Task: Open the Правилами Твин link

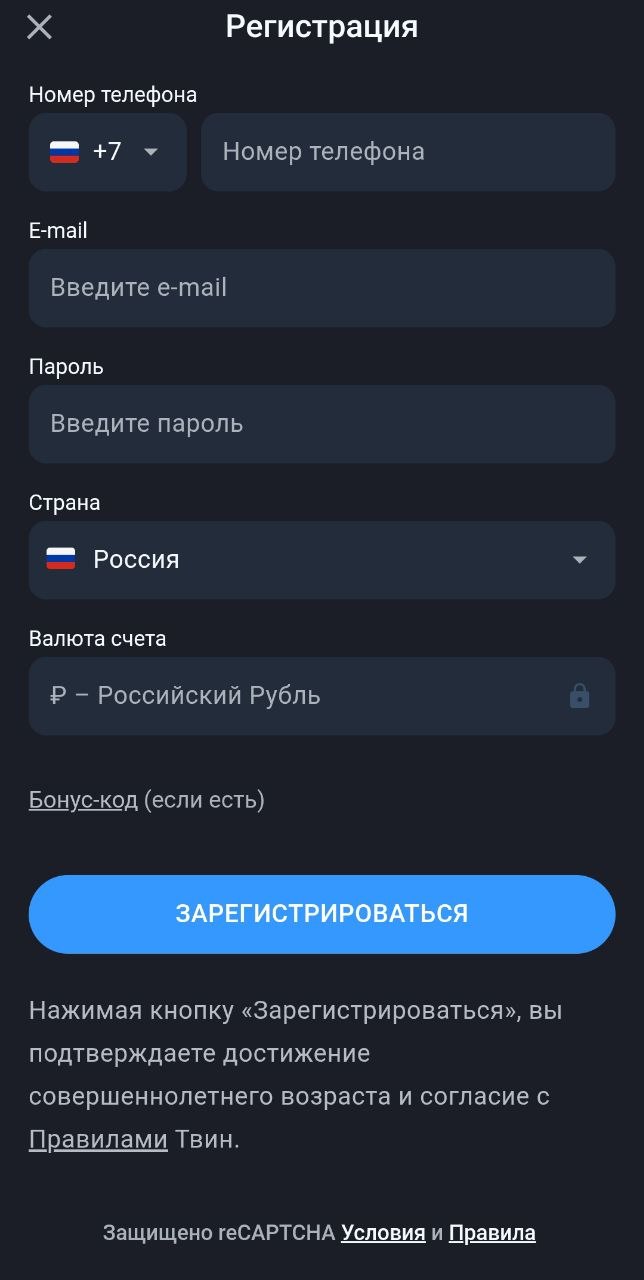Action: pyautogui.click(x=98, y=1140)
